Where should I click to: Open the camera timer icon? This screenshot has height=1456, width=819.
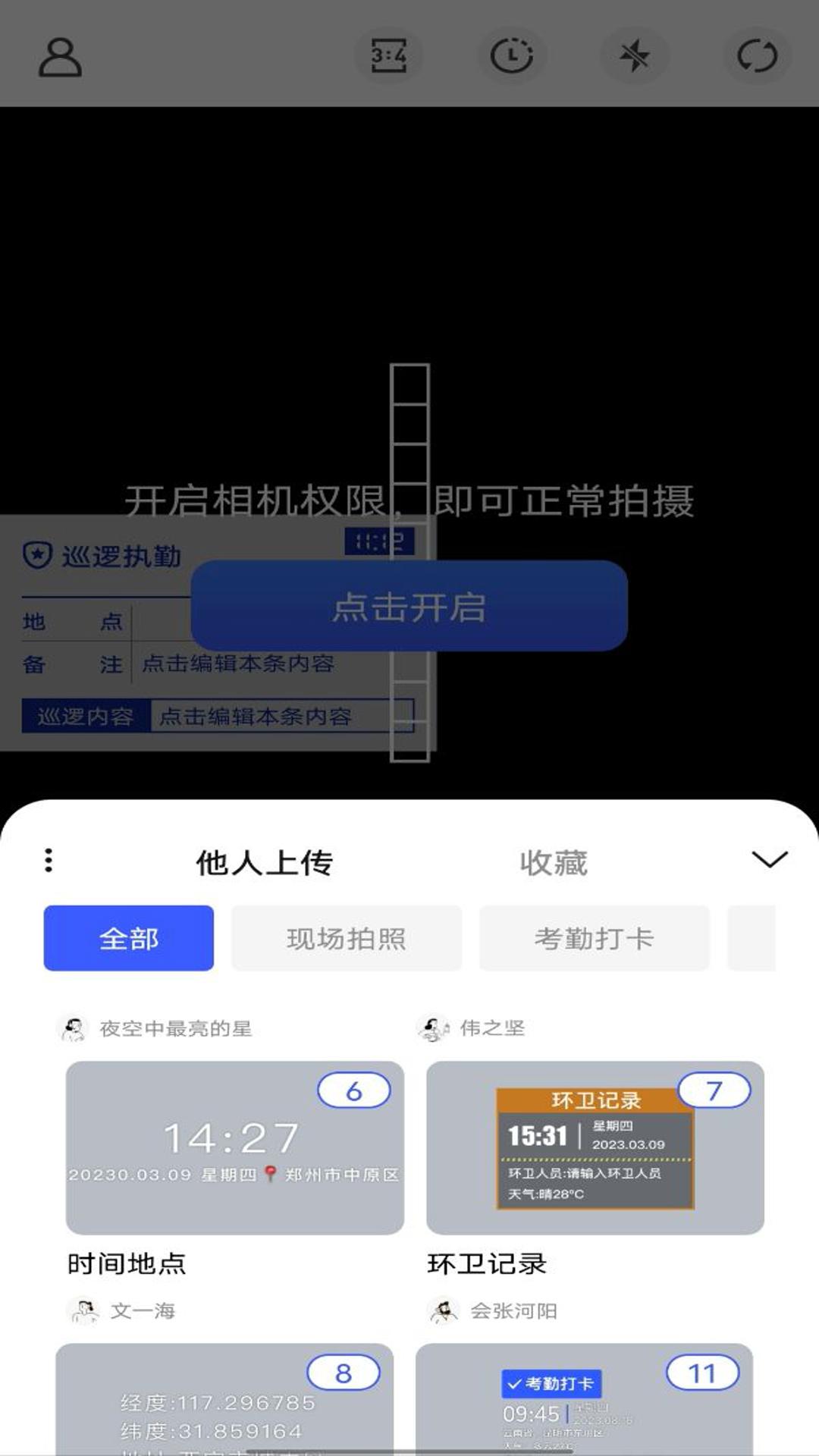[512, 55]
